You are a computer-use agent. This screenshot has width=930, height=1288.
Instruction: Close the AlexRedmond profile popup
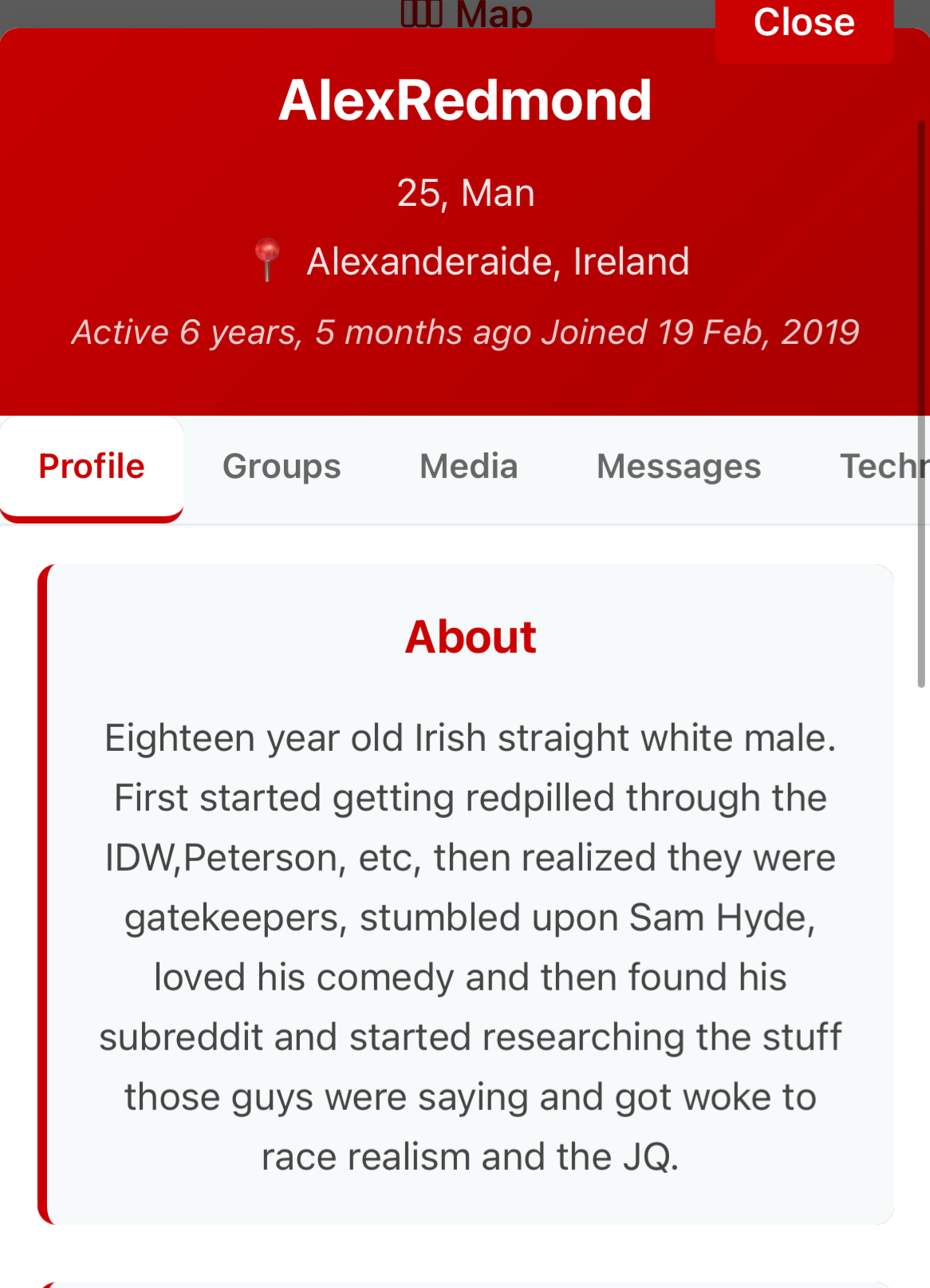[x=804, y=26]
